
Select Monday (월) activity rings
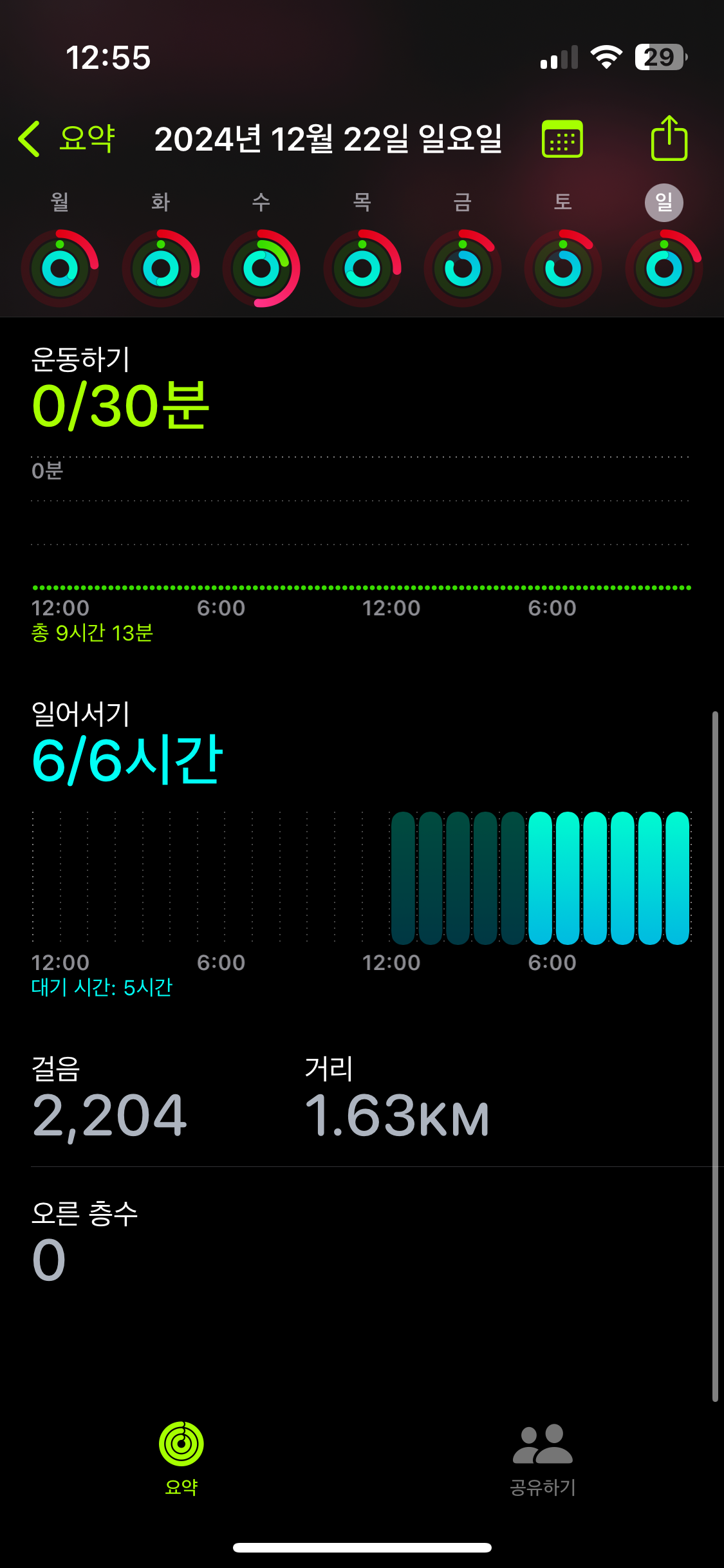click(60, 268)
